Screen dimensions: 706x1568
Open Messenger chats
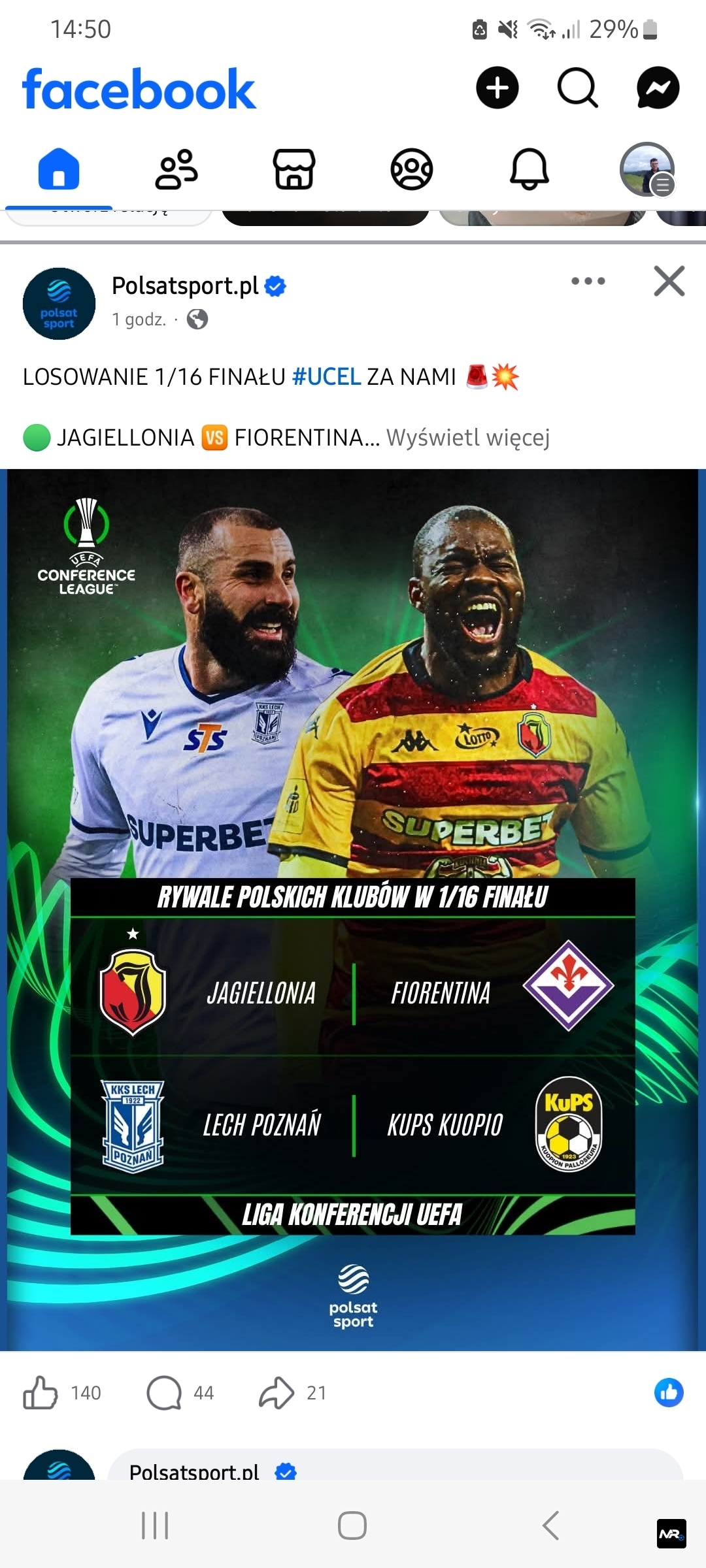coord(658,88)
